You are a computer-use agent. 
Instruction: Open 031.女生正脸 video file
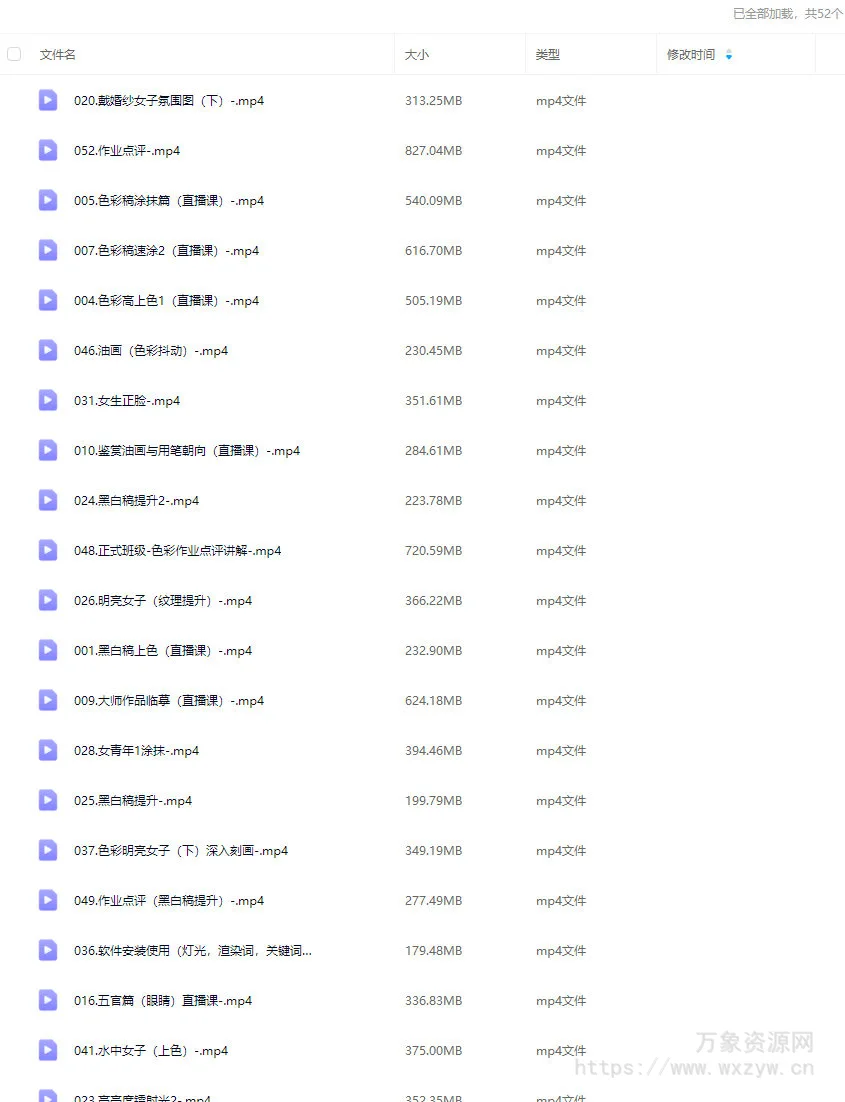126,401
